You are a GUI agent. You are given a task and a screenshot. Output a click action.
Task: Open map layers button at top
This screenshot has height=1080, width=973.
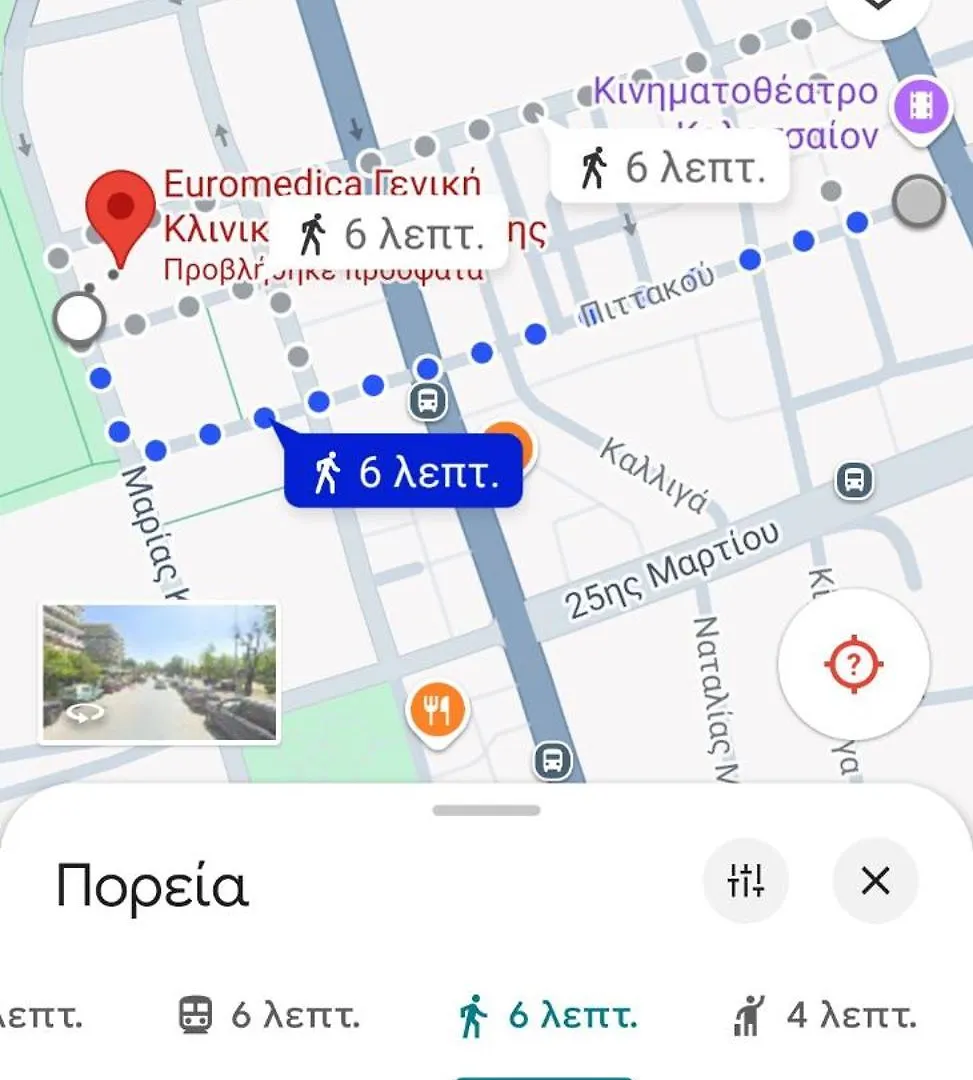(878, 8)
